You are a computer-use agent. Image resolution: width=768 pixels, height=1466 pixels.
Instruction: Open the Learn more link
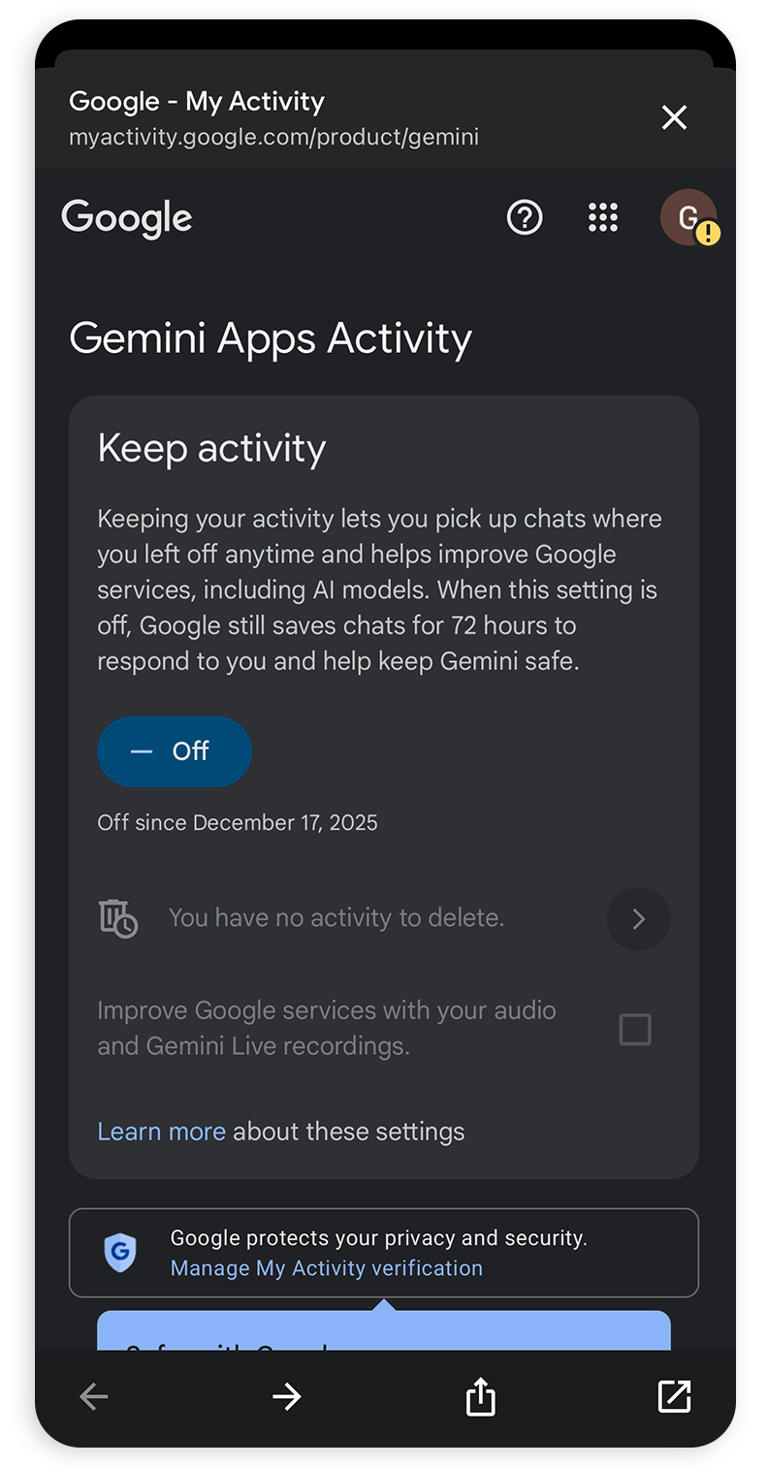pos(161,1131)
